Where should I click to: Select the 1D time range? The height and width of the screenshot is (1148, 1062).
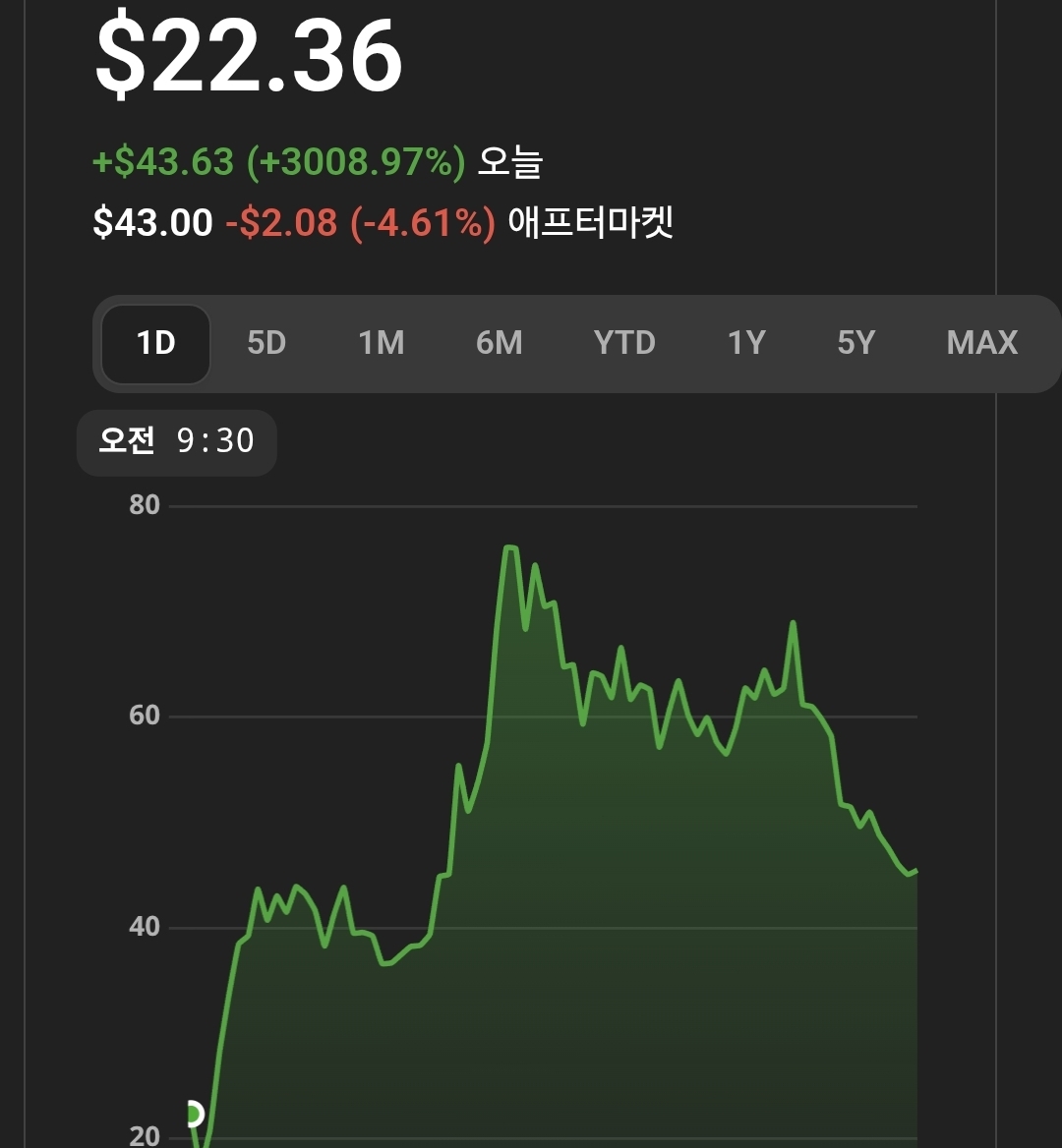pos(155,344)
